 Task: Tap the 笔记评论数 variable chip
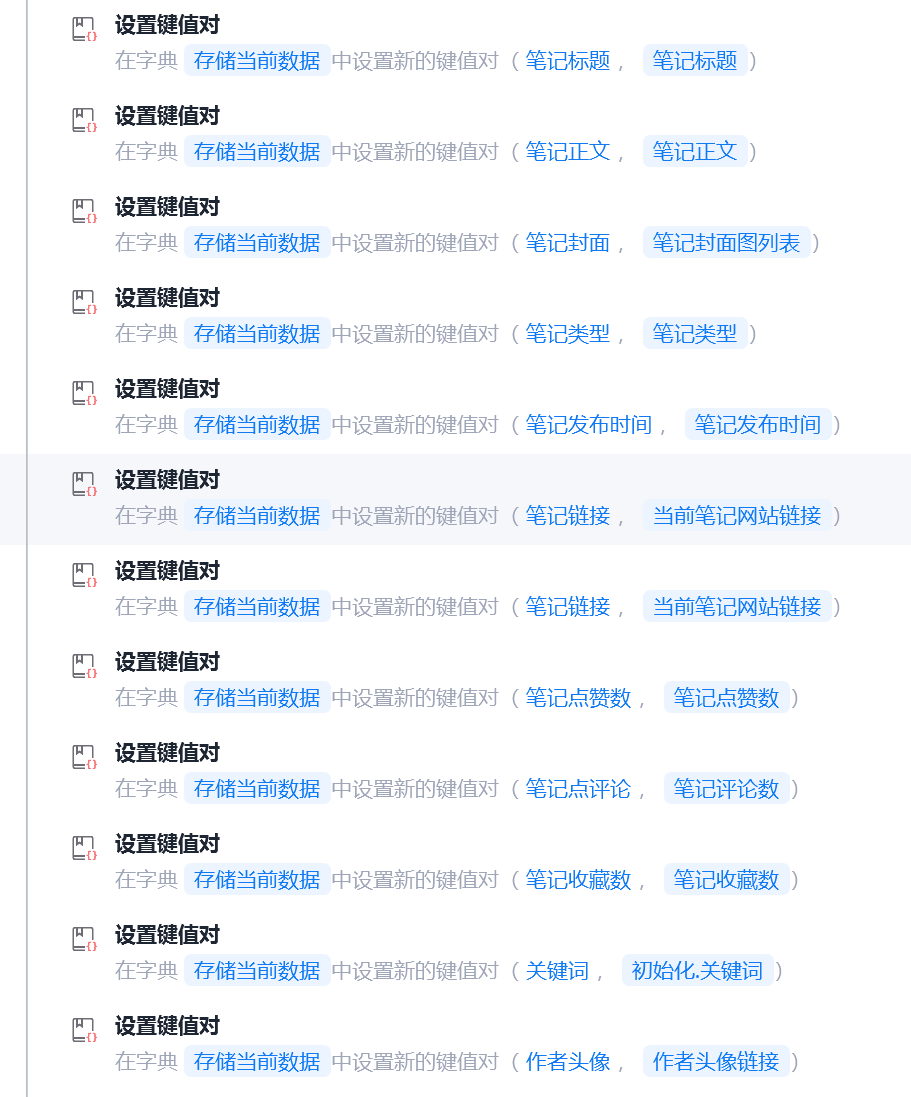point(726,789)
